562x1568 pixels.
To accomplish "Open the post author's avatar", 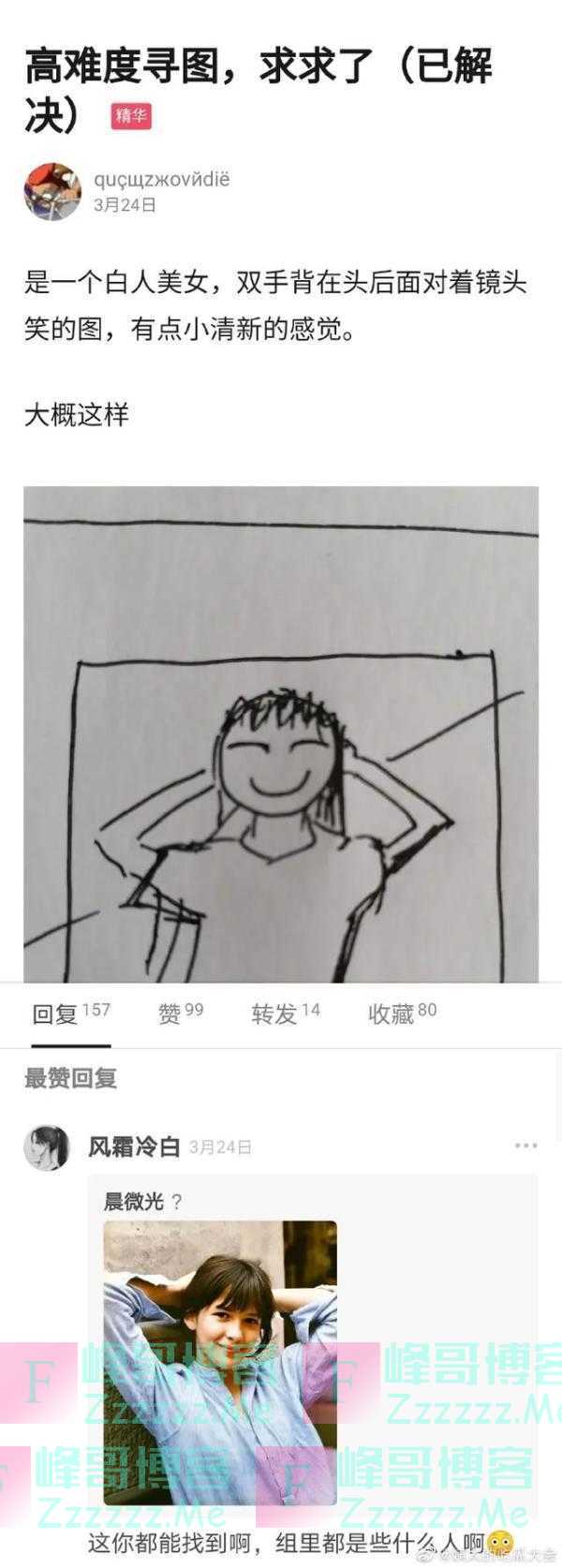I will pos(52,191).
